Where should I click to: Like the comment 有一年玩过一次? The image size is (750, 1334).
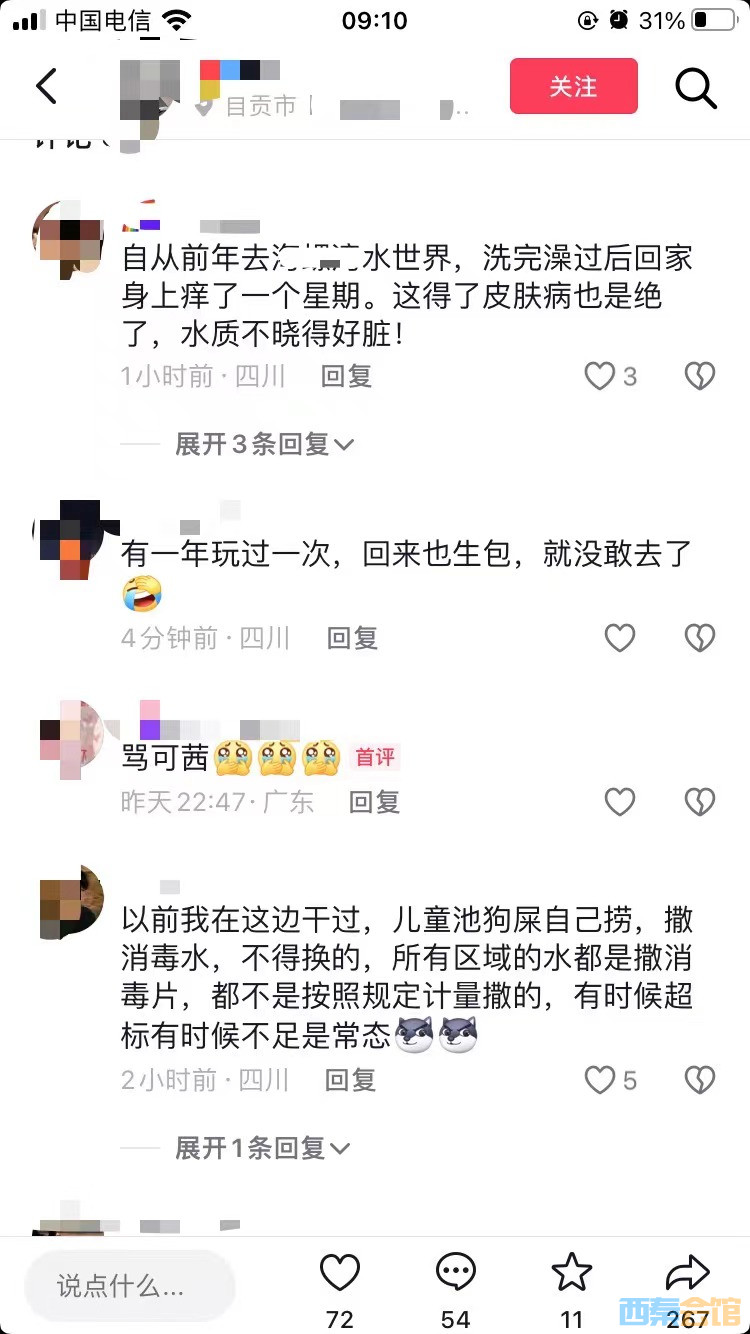point(620,637)
